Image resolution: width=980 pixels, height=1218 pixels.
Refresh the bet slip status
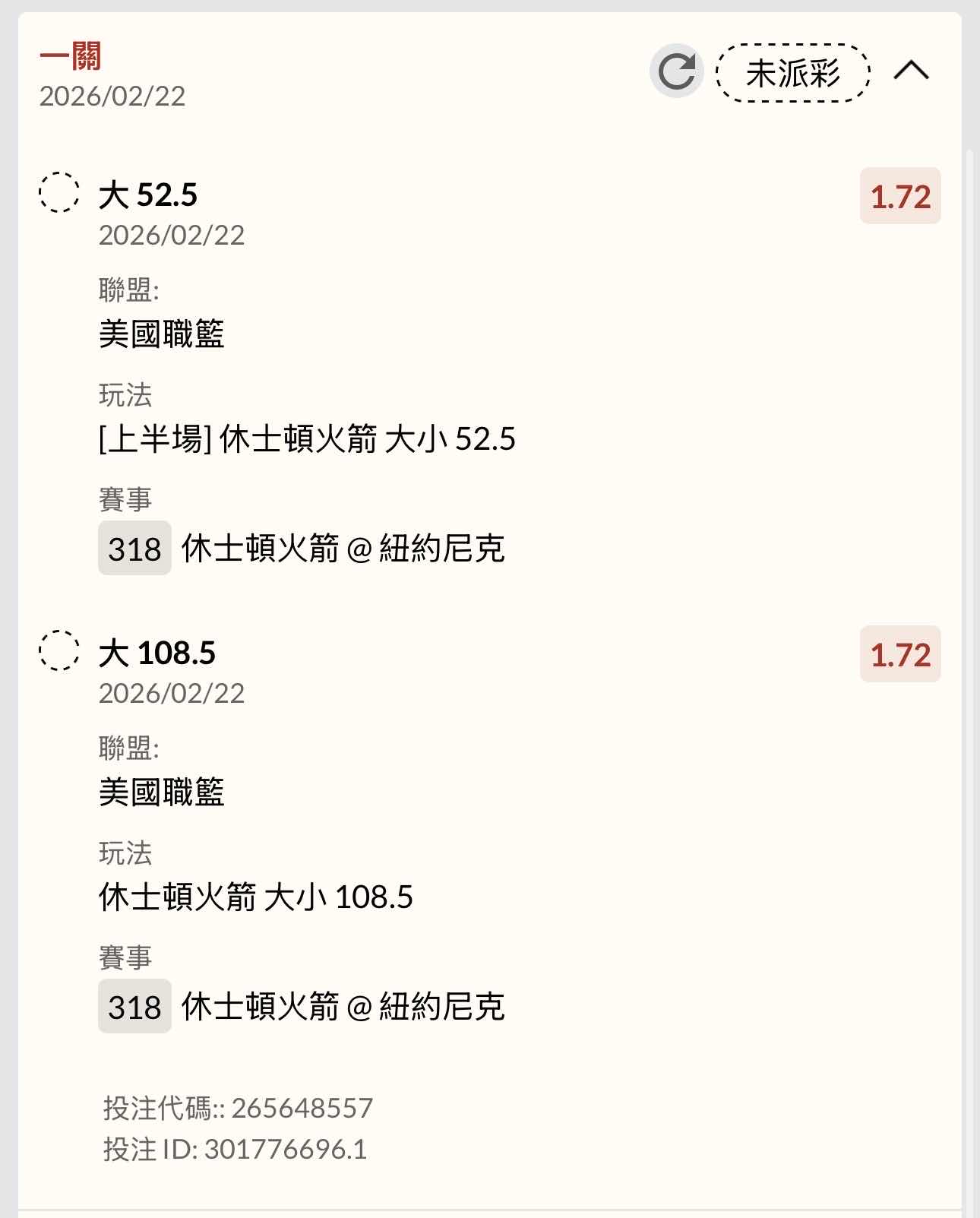coord(676,71)
